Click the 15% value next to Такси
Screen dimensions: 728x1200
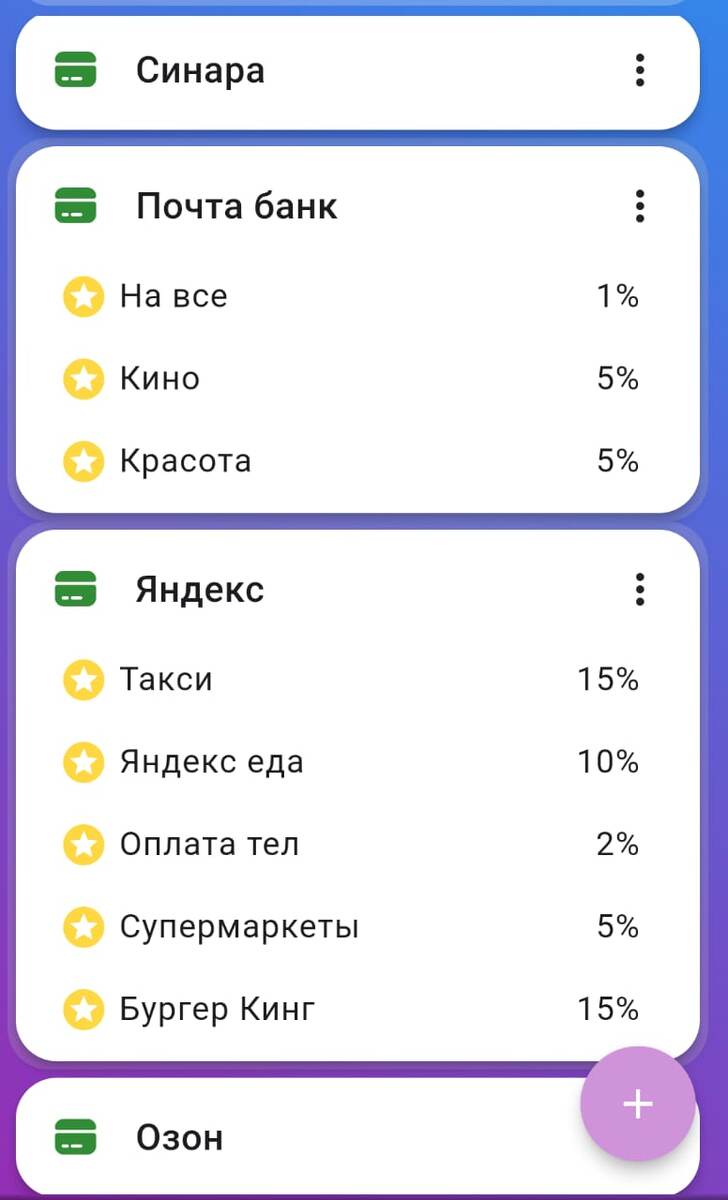click(x=607, y=679)
